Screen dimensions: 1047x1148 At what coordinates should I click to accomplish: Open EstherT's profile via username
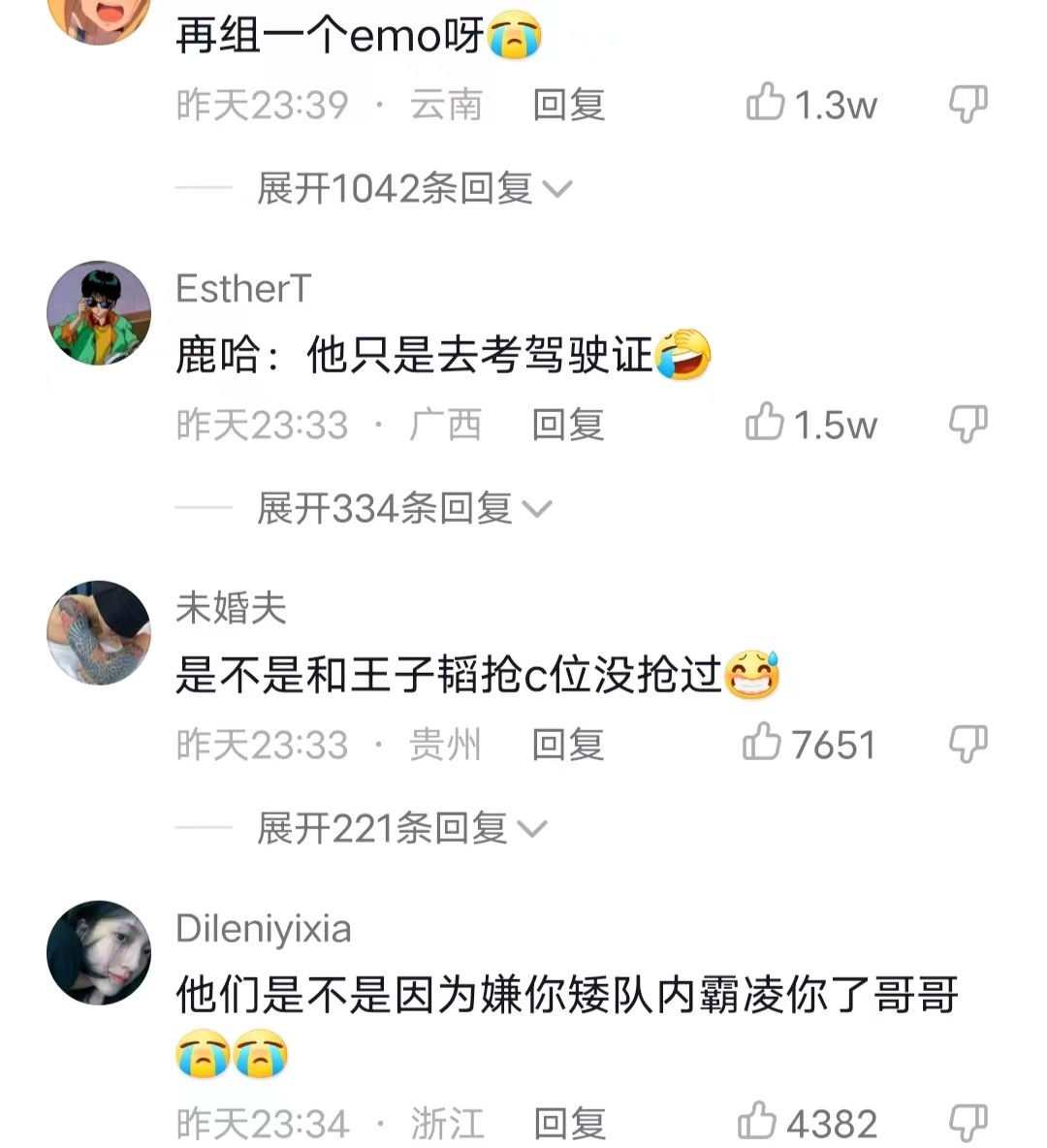pos(241,288)
